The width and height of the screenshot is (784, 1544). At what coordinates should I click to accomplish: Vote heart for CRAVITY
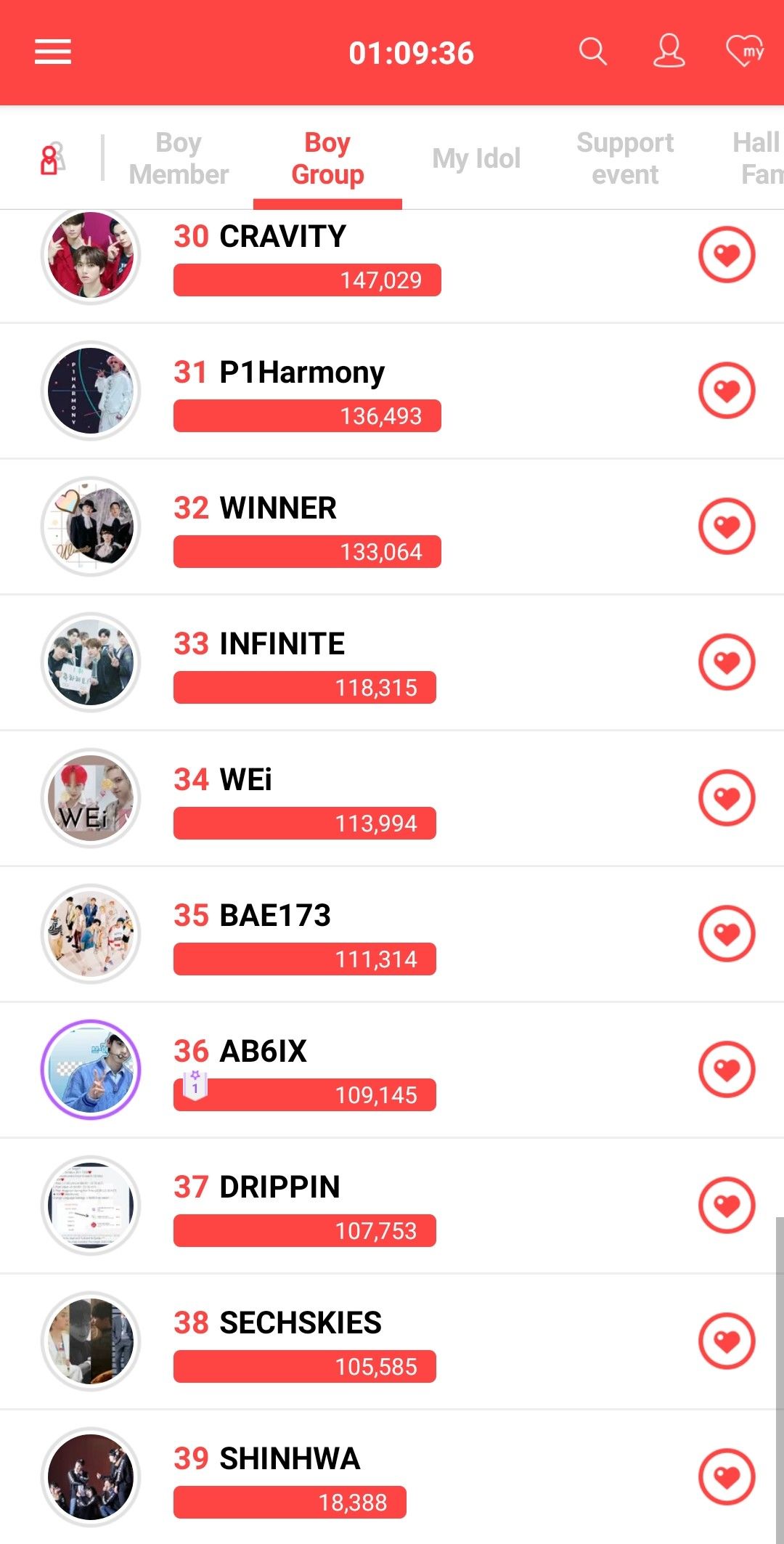[727, 255]
